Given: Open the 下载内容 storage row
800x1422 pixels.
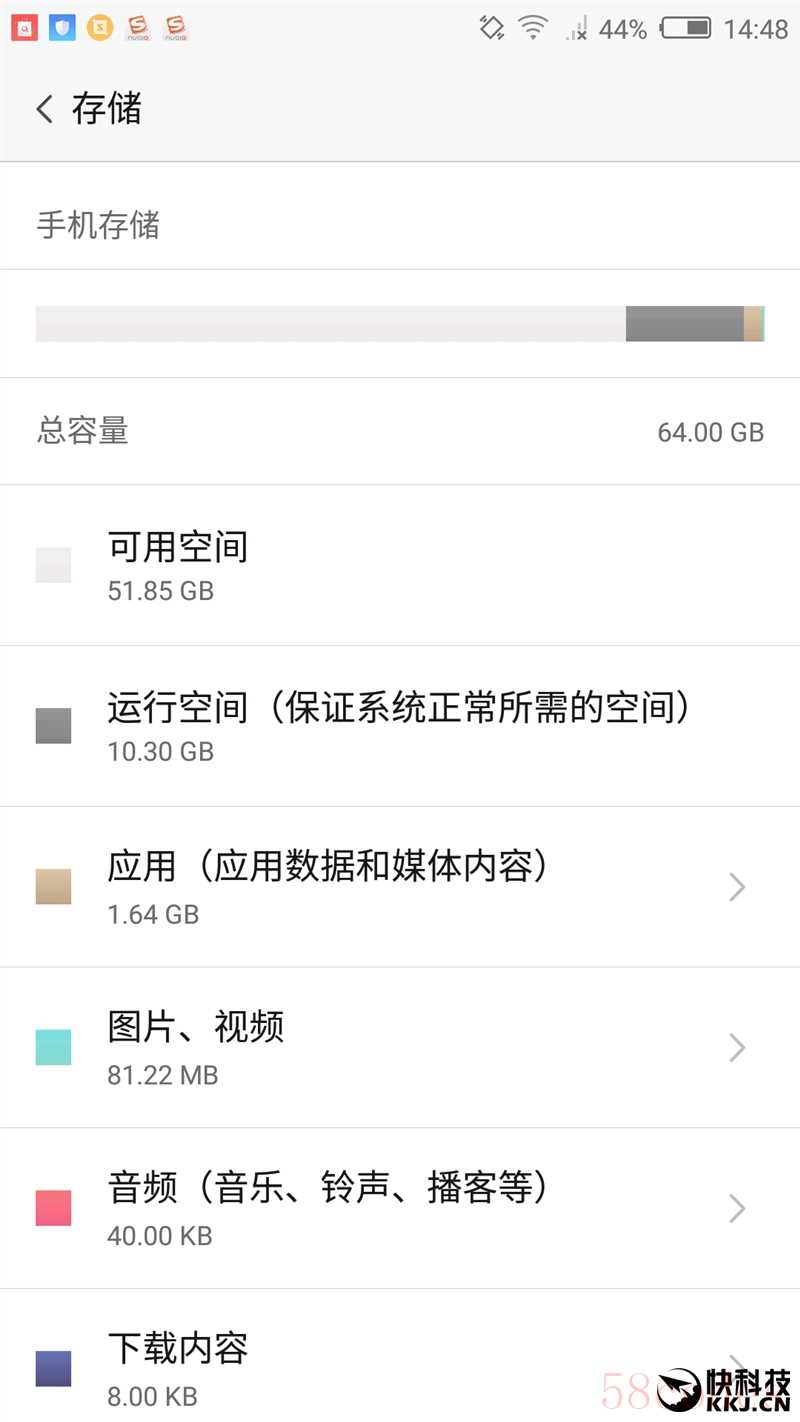Looking at the screenshot, I should 400,1365.
